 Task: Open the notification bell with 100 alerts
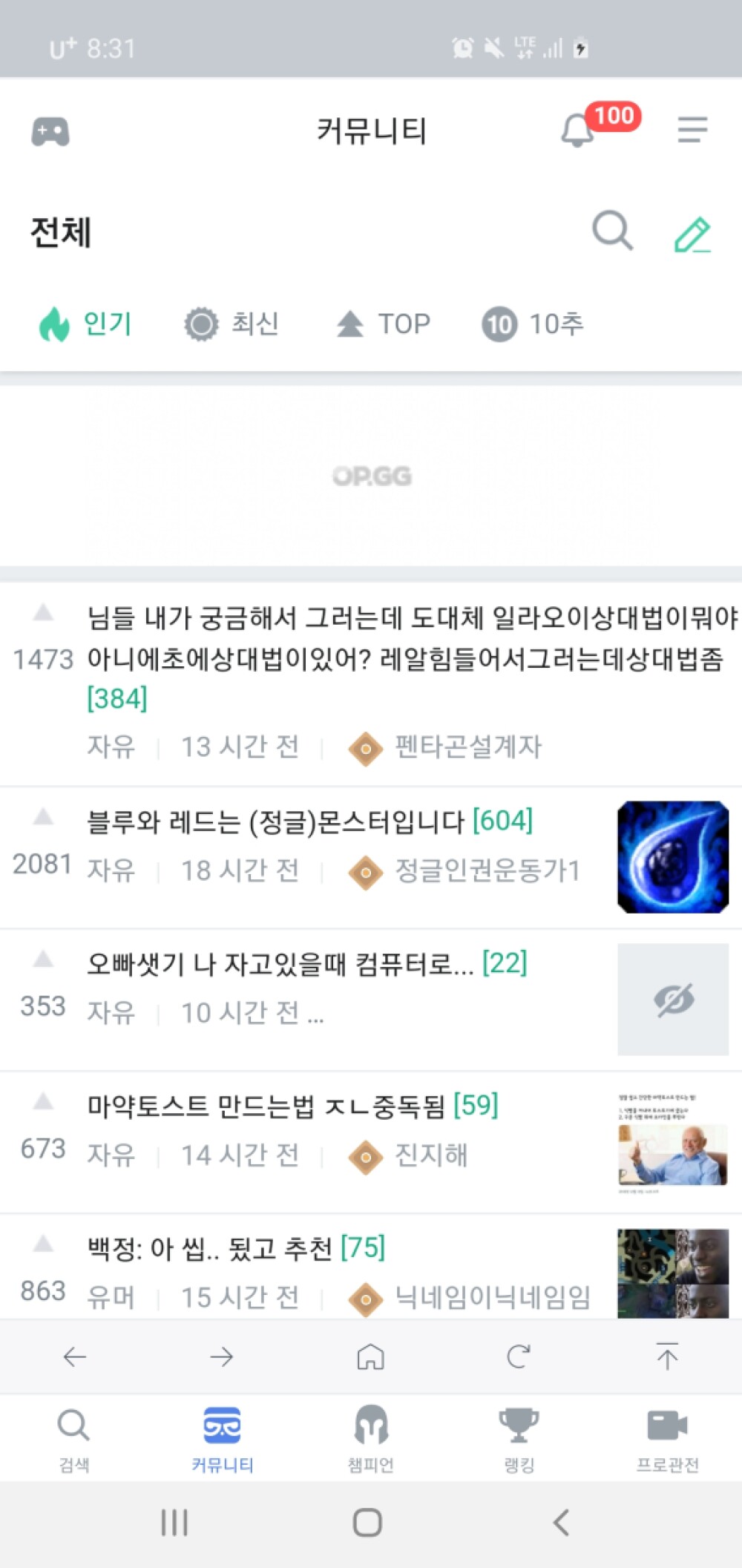click(577, 131)
